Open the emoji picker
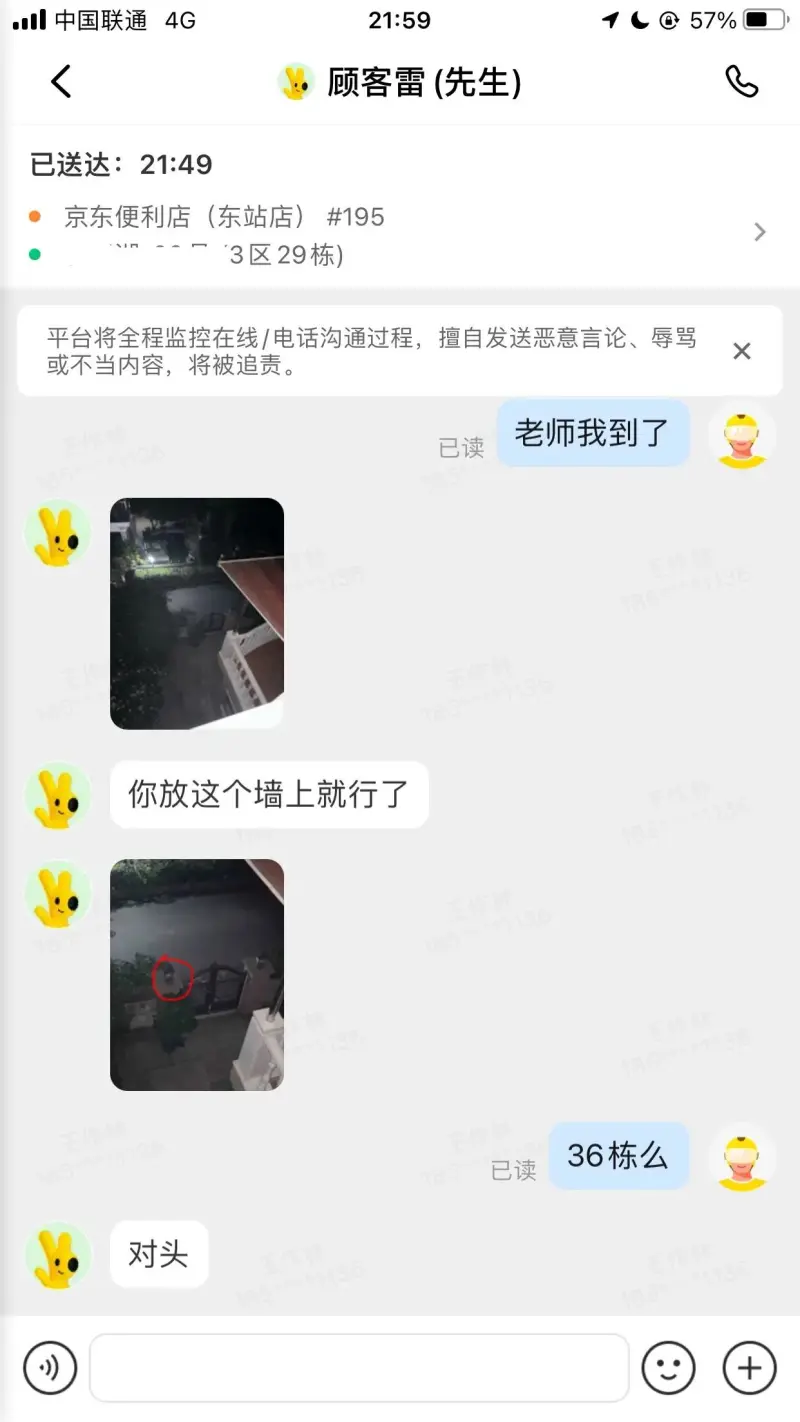The width and height of the screenshot is (800, 1422). click(x=668, y=1367)
